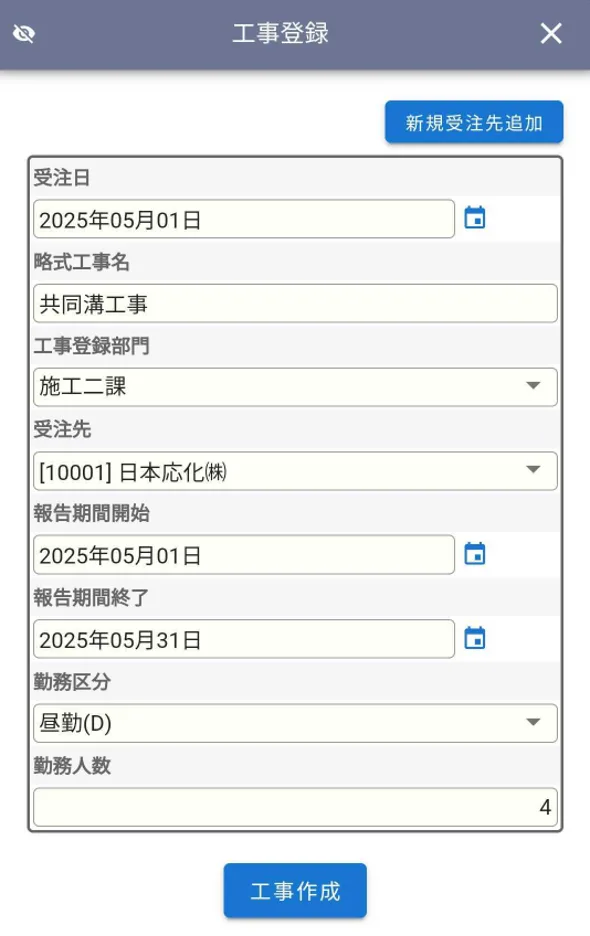Tap the 報告期間終了 date field
Viewport: 590px width, 936px height.
[244, 639]
